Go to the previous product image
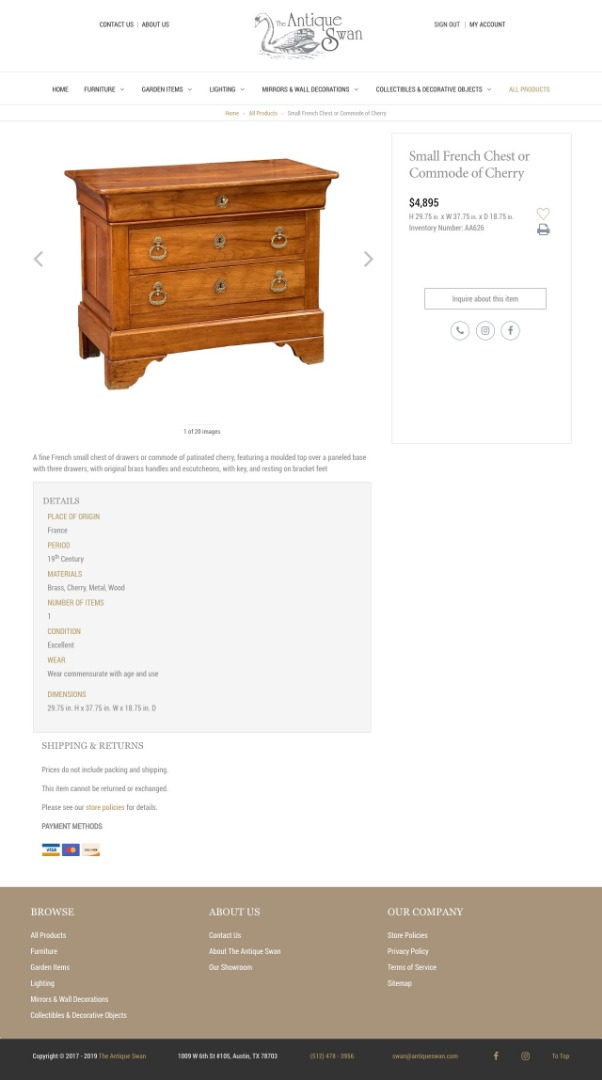Image resolution: width=602 pixels, height=1080 pixels. pyautogui.click(x=39, y=259)
